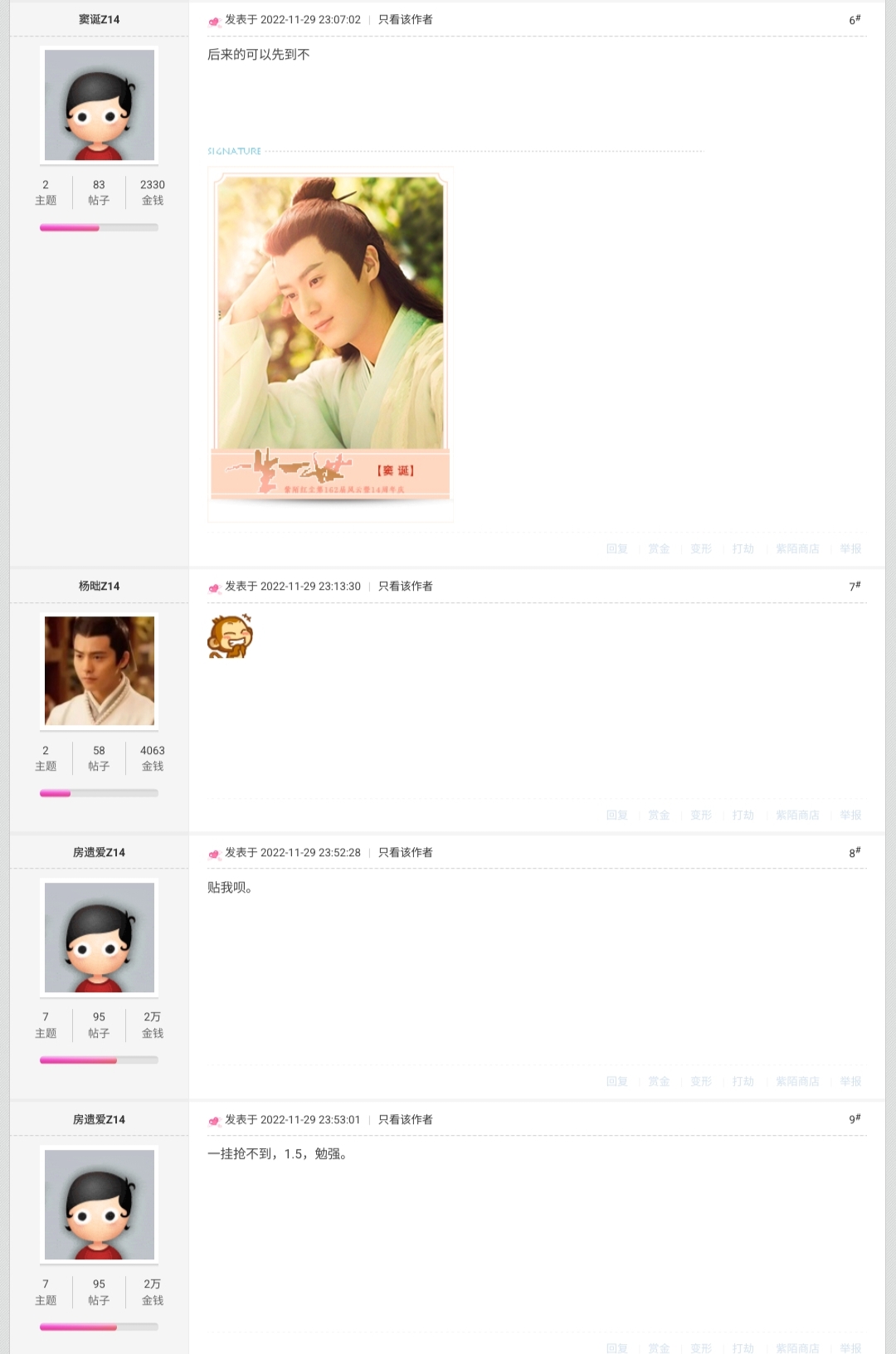The width and height of the screenshot is (896, 1354).
Task: Report the floor 6 post via 举报
Action: tap(850, 548)
